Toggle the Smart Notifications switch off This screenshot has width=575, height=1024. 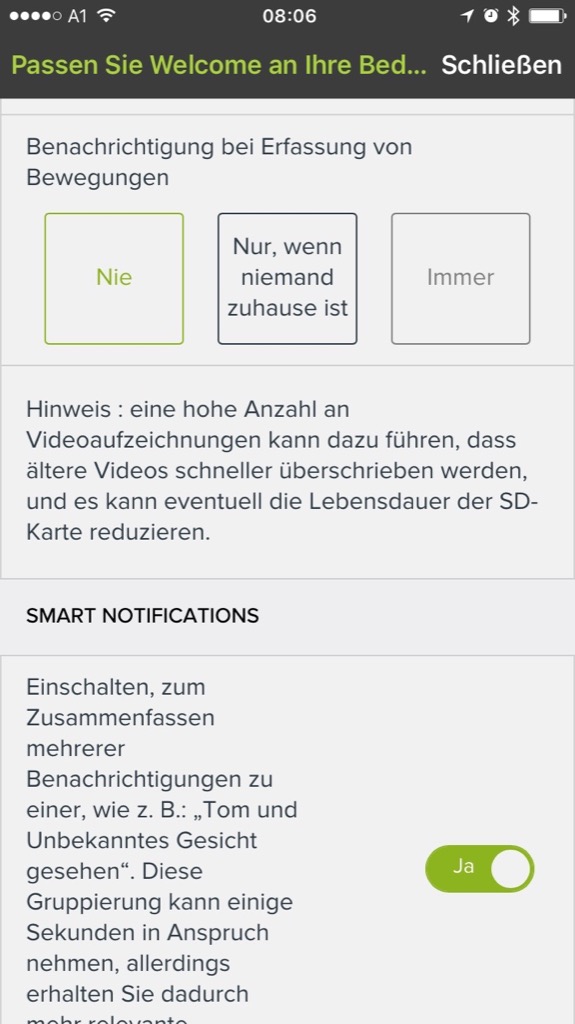480,869
